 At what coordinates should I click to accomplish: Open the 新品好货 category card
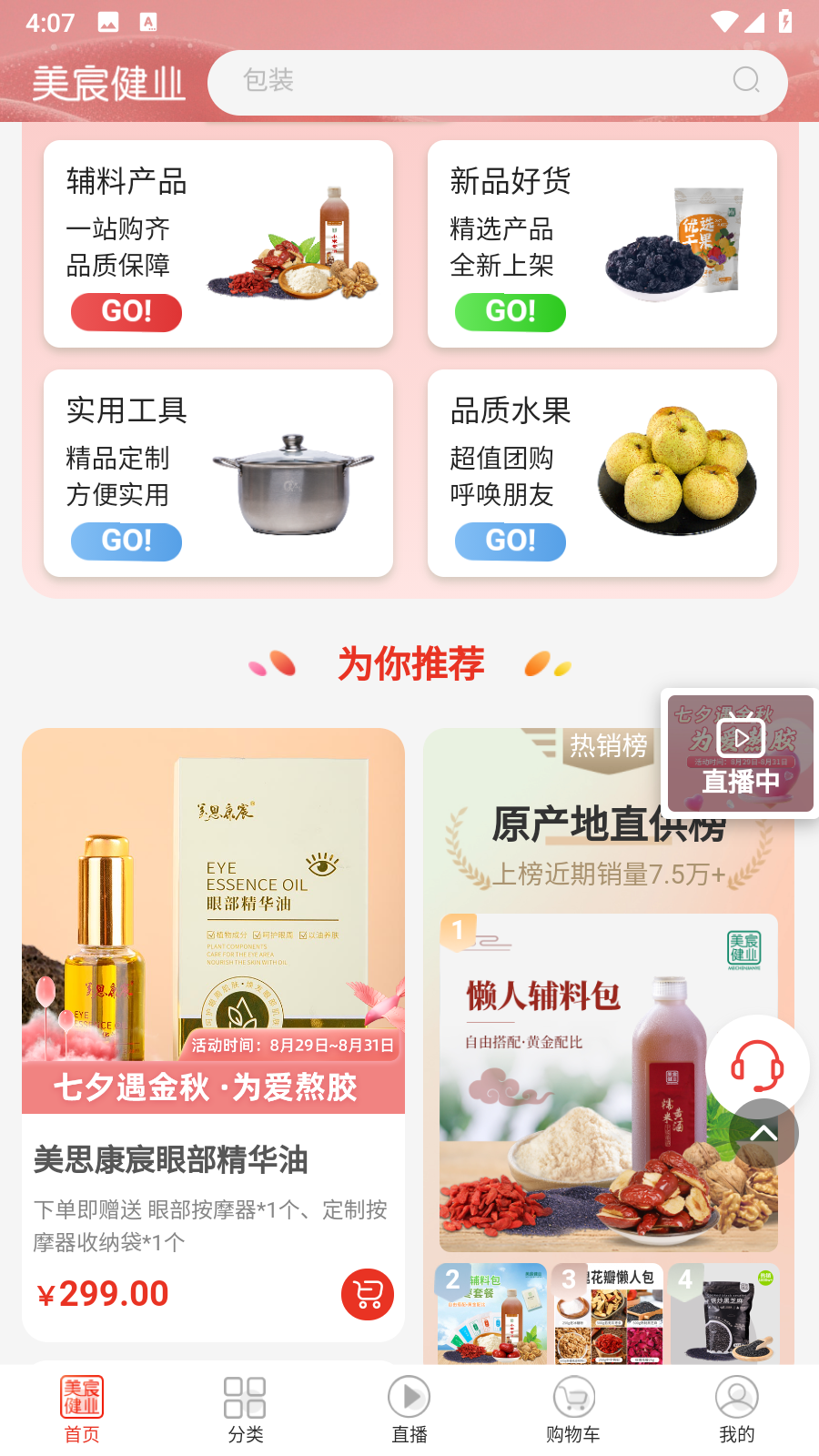point(602,244)
